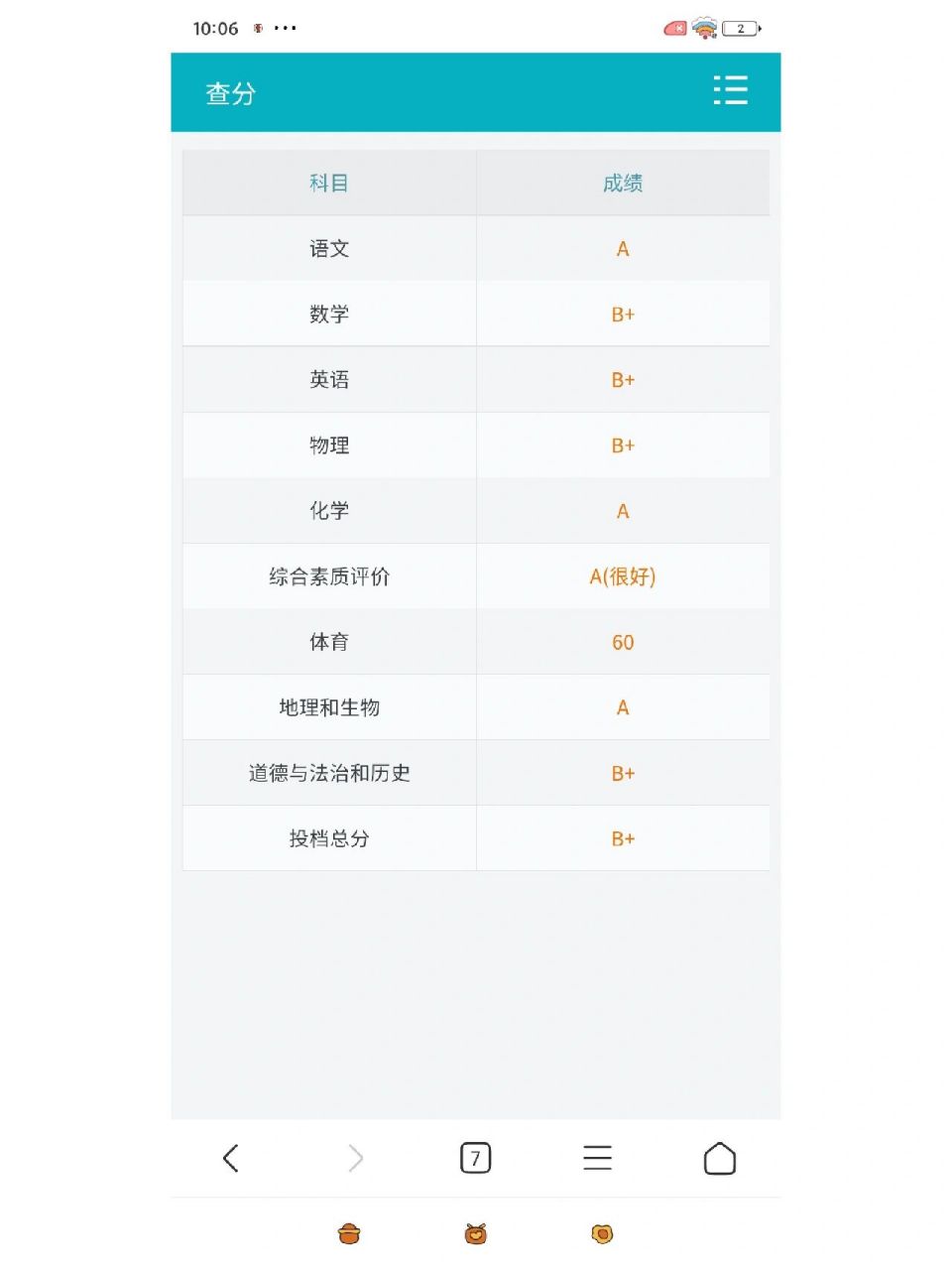Viewport: 952px width, 1270px height.
Task: Open the tab switcher showing 7 tabs
Action: 475,1158
